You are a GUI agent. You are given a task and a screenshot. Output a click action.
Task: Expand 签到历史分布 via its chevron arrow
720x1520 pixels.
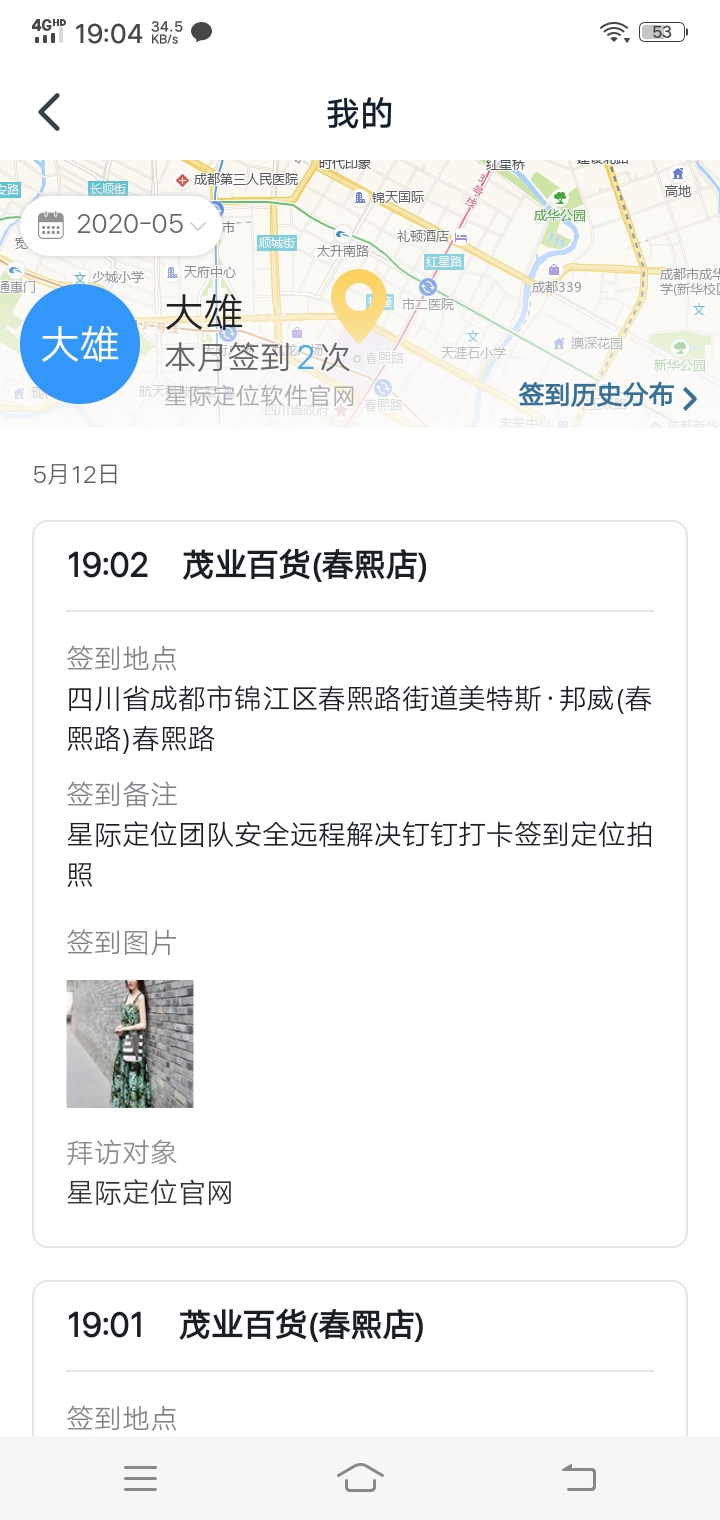[x=690, y=398]
